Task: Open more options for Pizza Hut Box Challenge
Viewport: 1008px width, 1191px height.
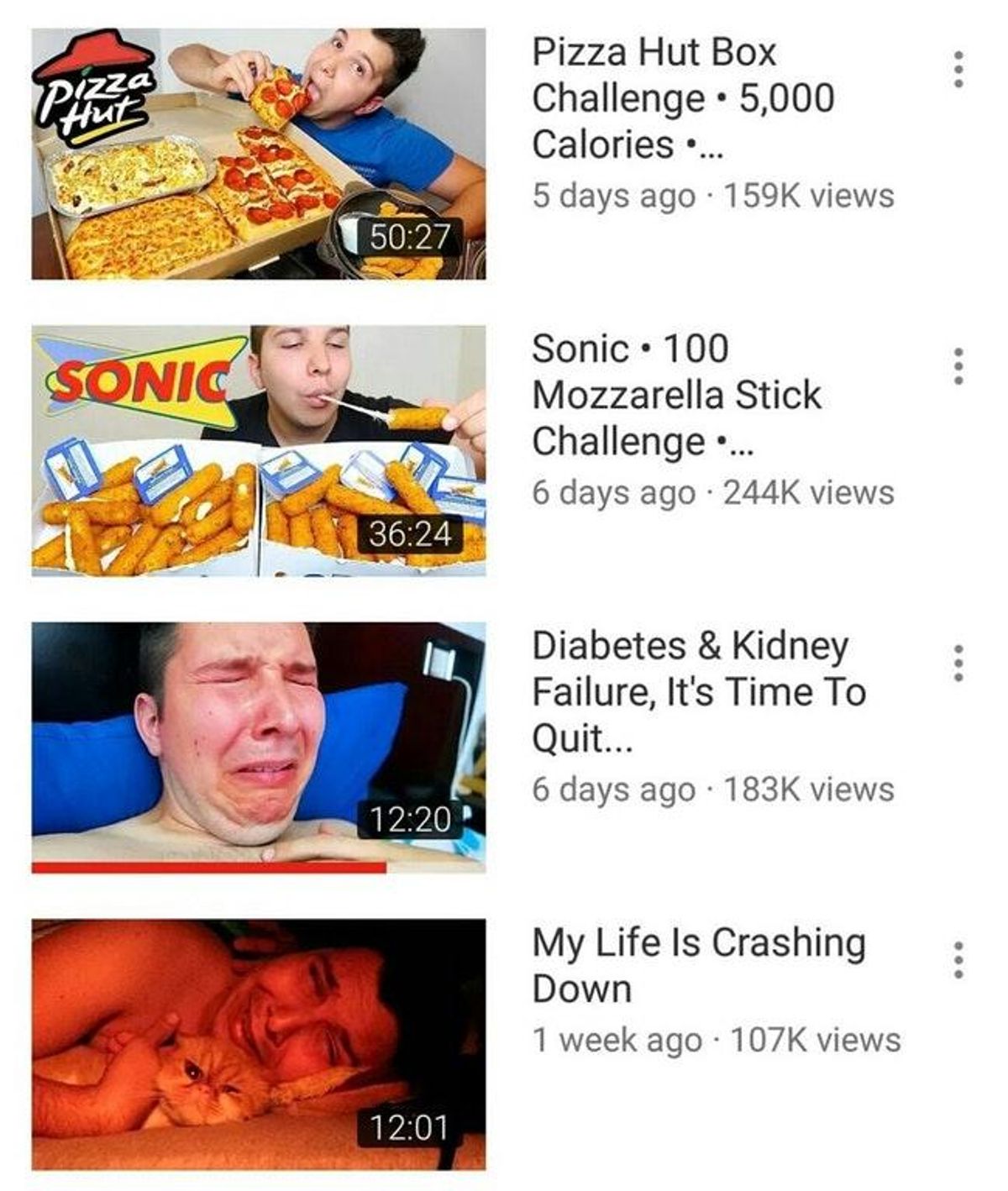Action: pos(958,69)
